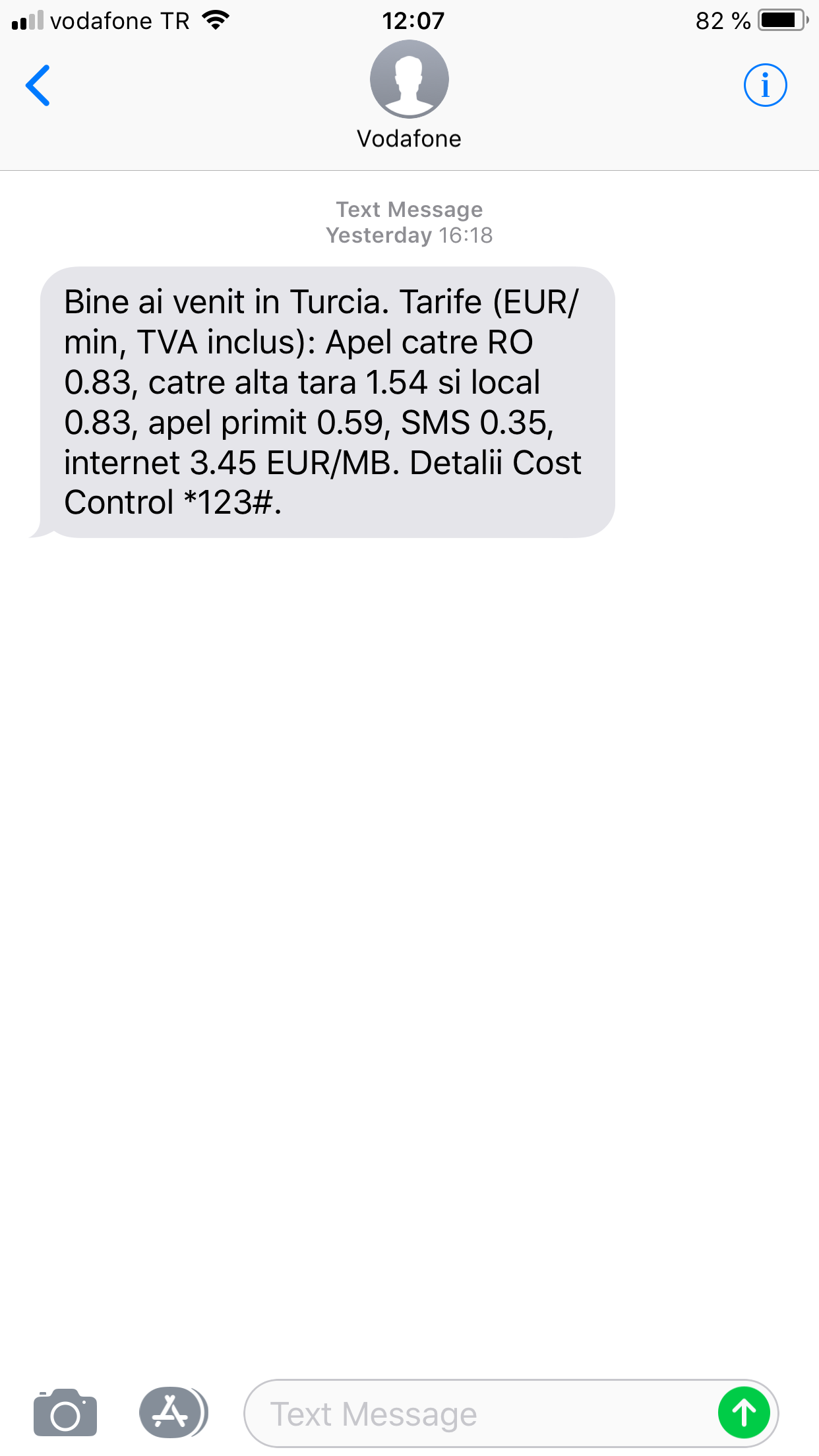Open the camera to attach a photo
Viewport: 819px width, 1456px height.
[x=65, y=1412]
